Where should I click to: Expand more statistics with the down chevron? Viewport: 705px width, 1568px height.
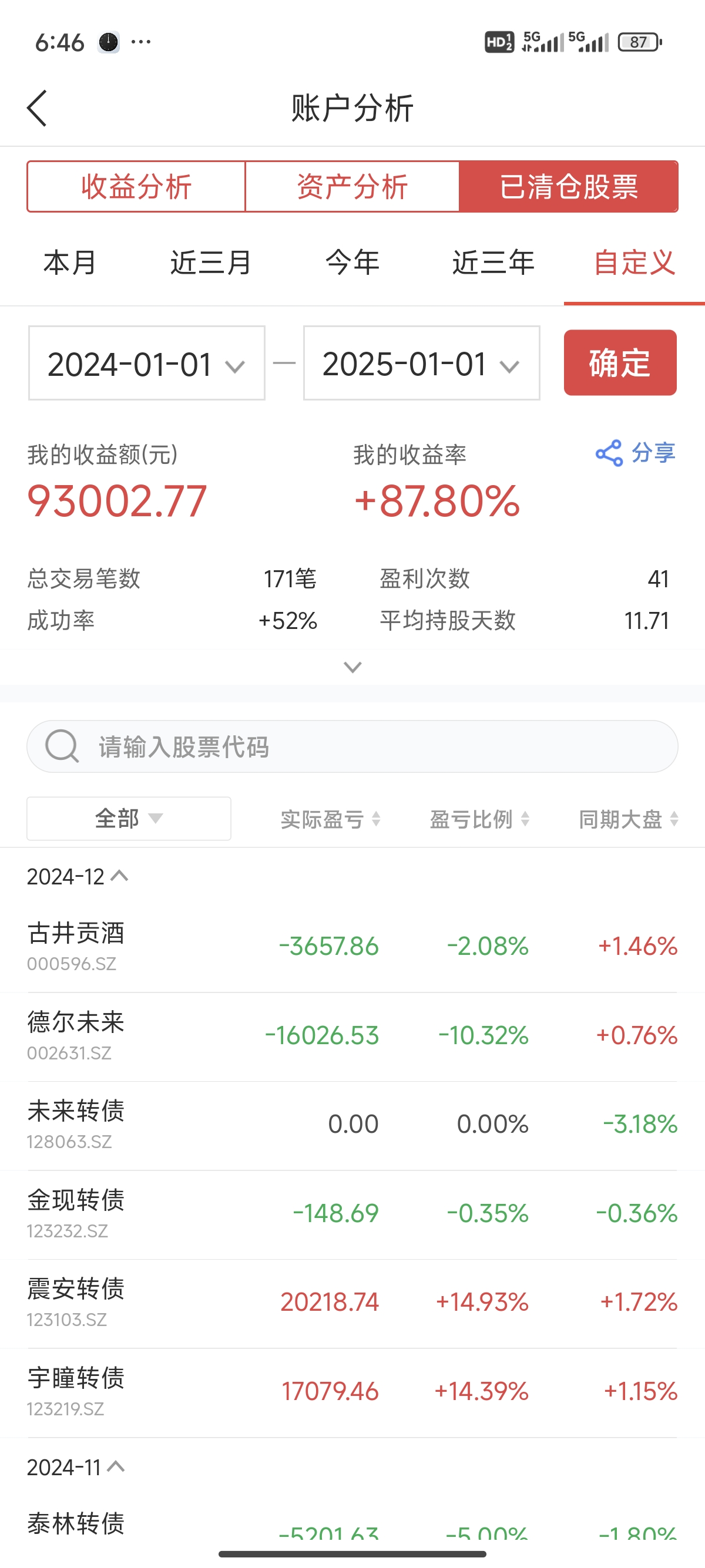click(352, 667)
